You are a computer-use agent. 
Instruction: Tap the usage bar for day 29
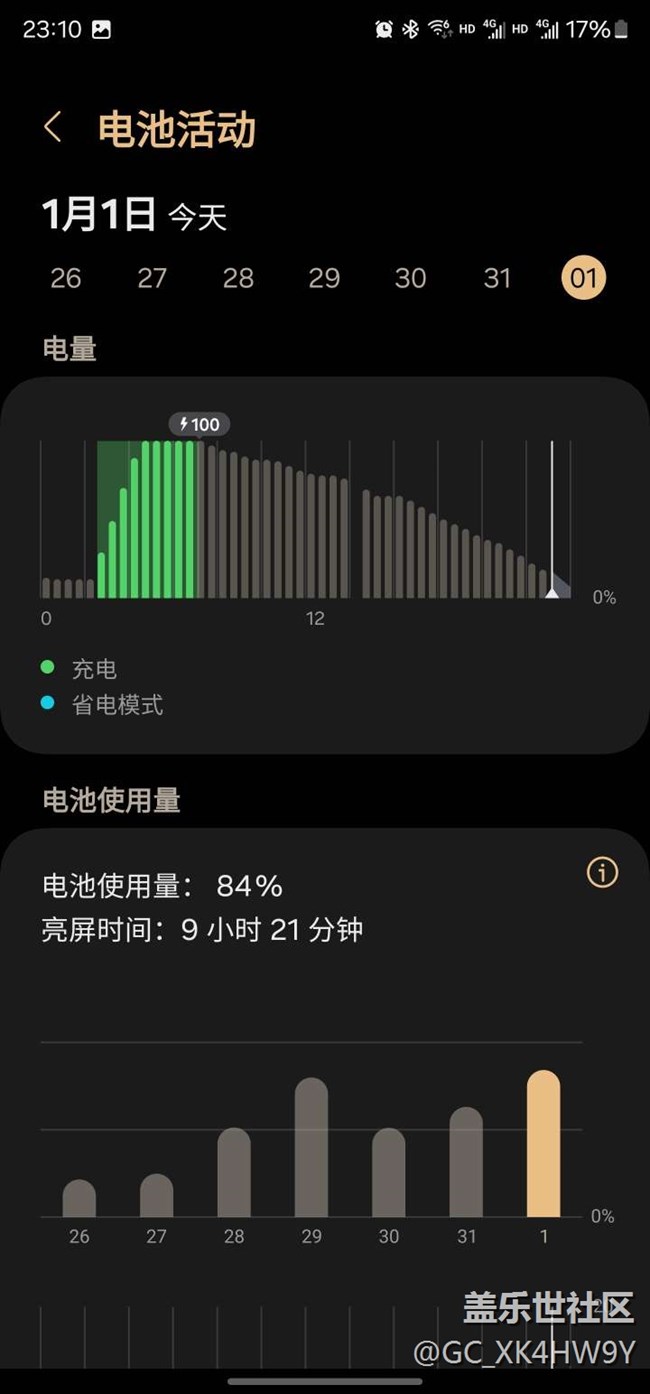pos(311,1148)
